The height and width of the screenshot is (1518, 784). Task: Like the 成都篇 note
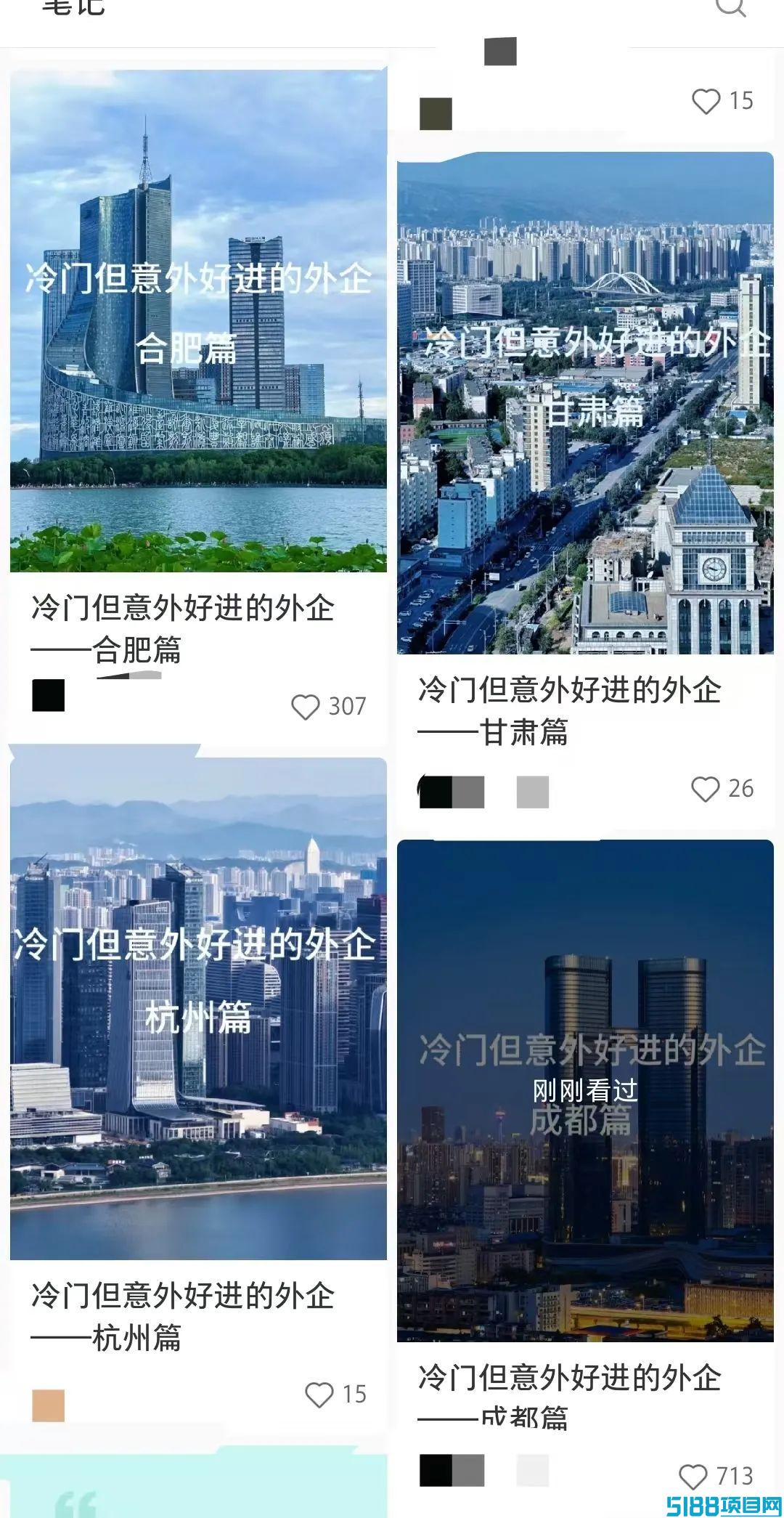point(693,1477)
